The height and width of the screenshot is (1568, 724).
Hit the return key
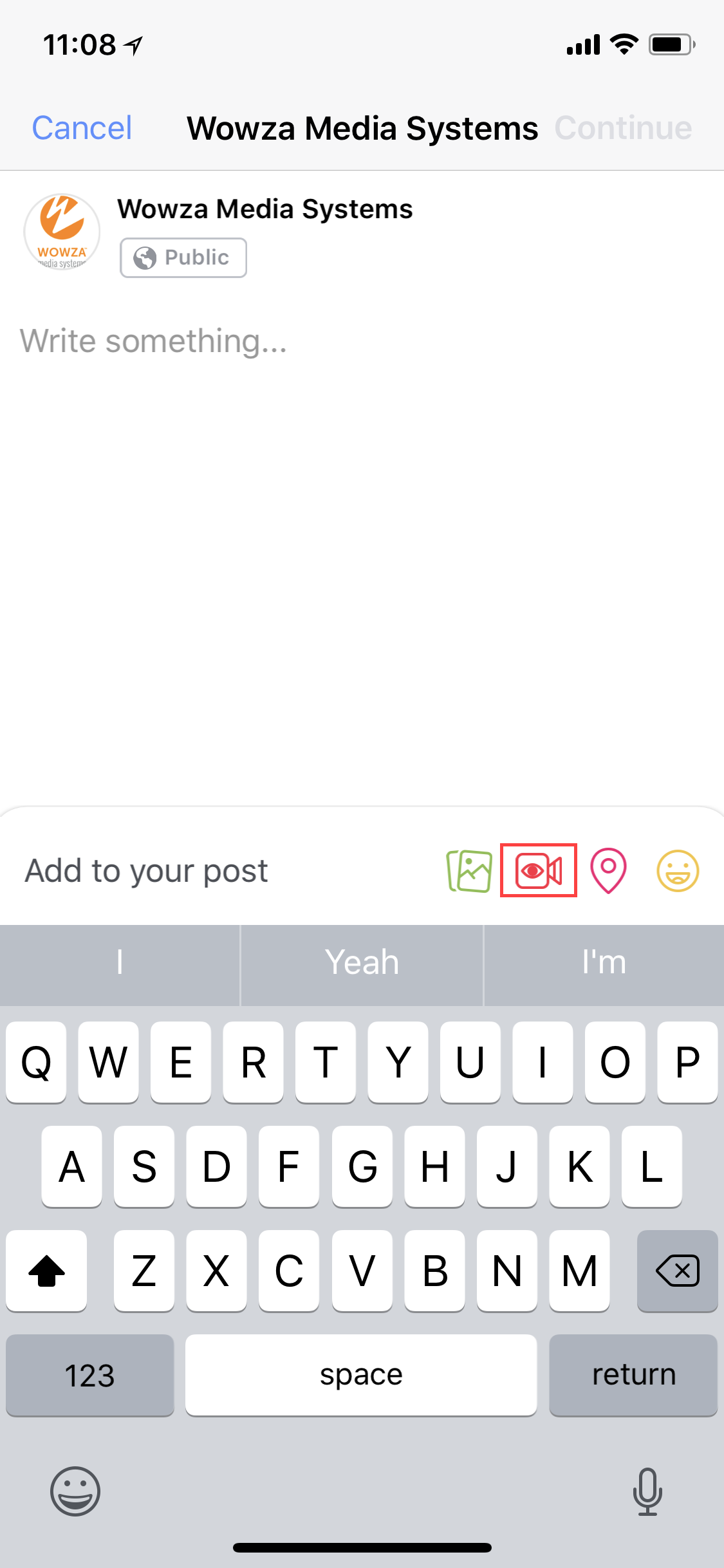click(x=633, y=1375)
